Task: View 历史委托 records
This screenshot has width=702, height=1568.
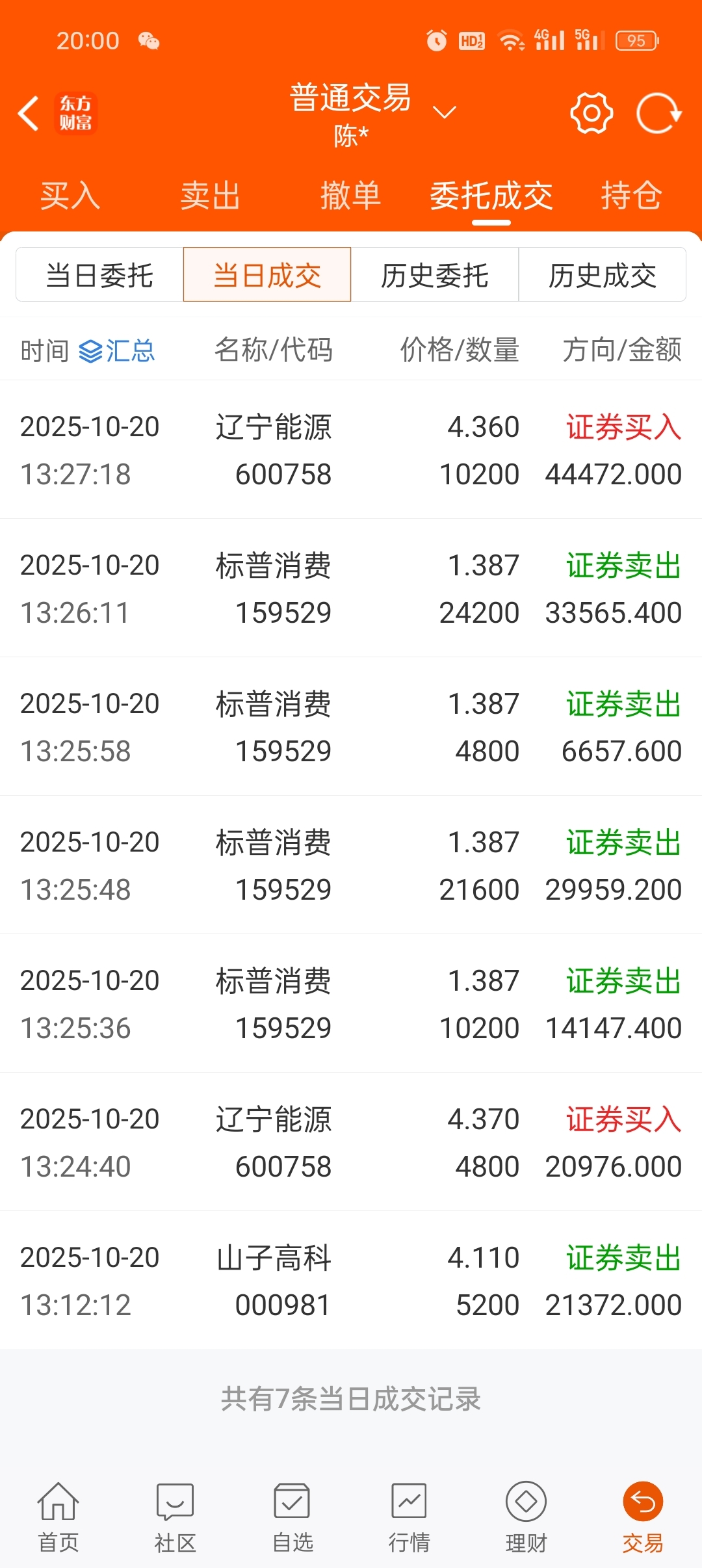Action: tap(435, 275)
